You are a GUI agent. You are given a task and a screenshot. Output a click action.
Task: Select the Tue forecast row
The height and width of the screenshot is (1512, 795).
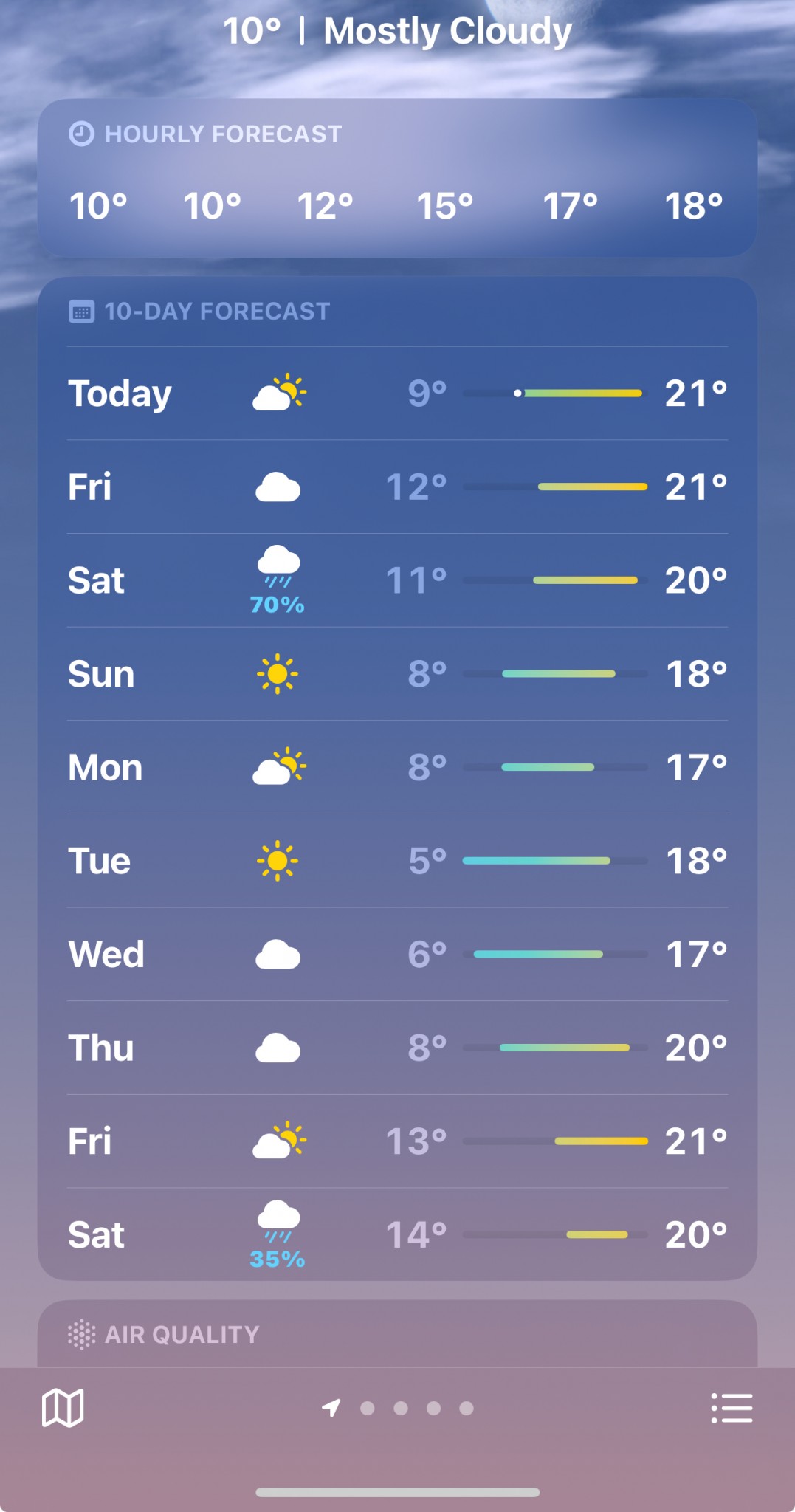397,861
